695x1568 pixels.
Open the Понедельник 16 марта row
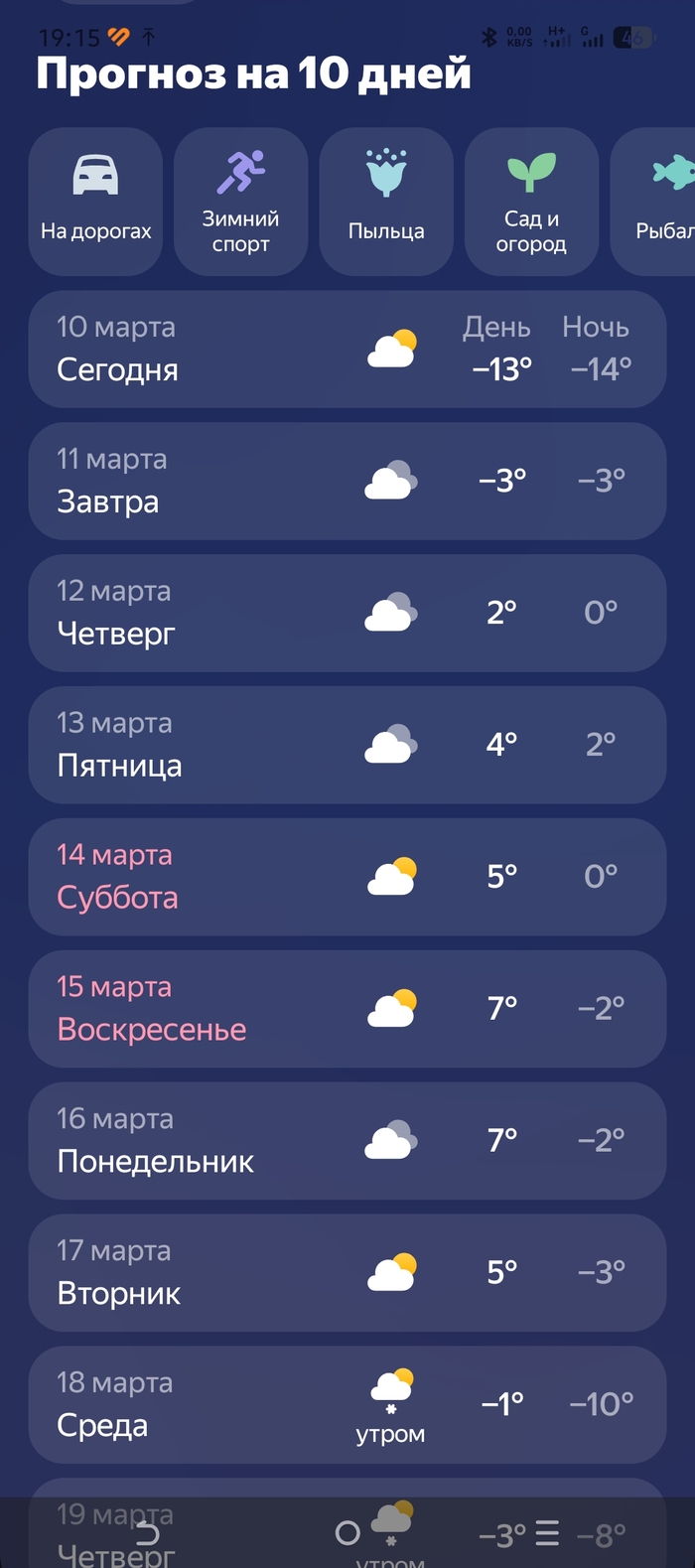(347, 1141)
